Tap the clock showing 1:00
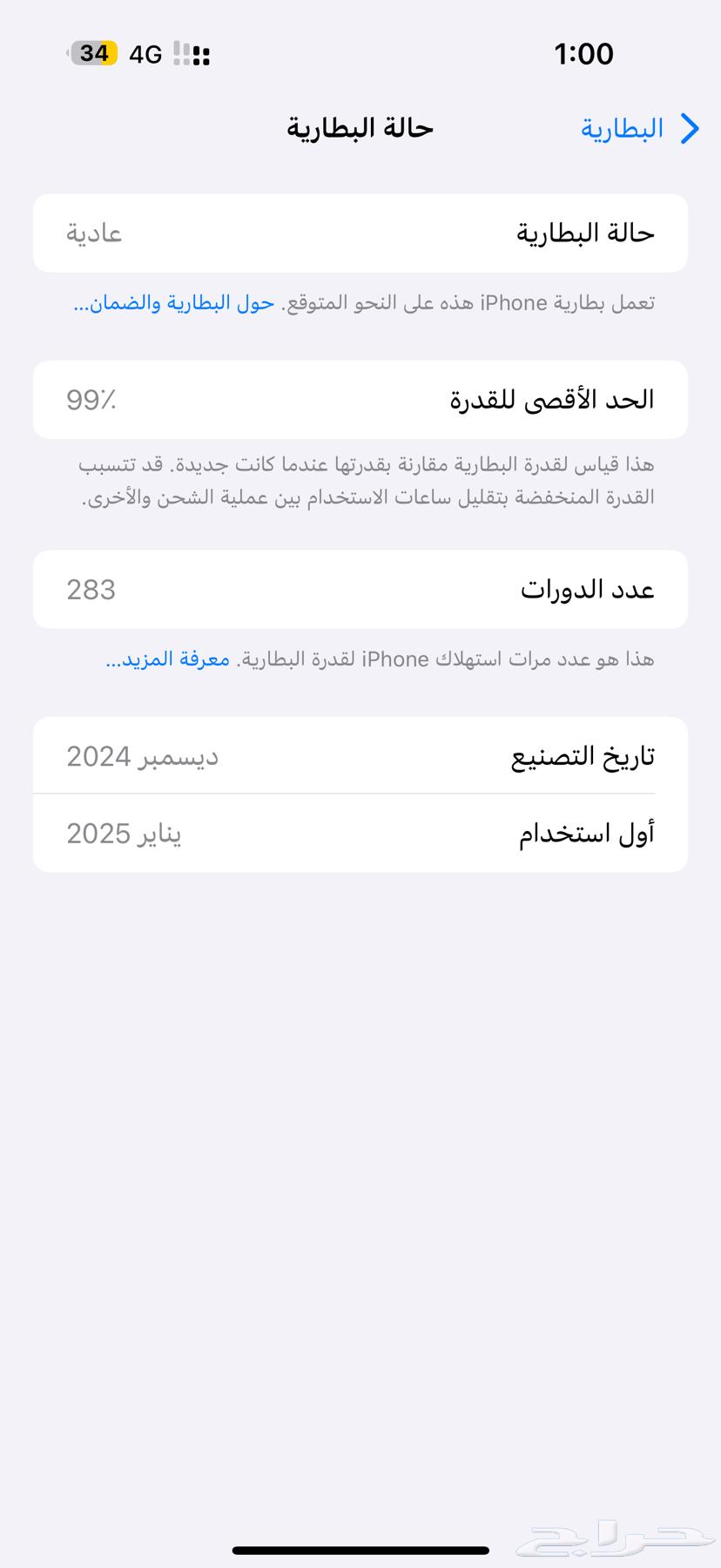 (x=584, y=53)
